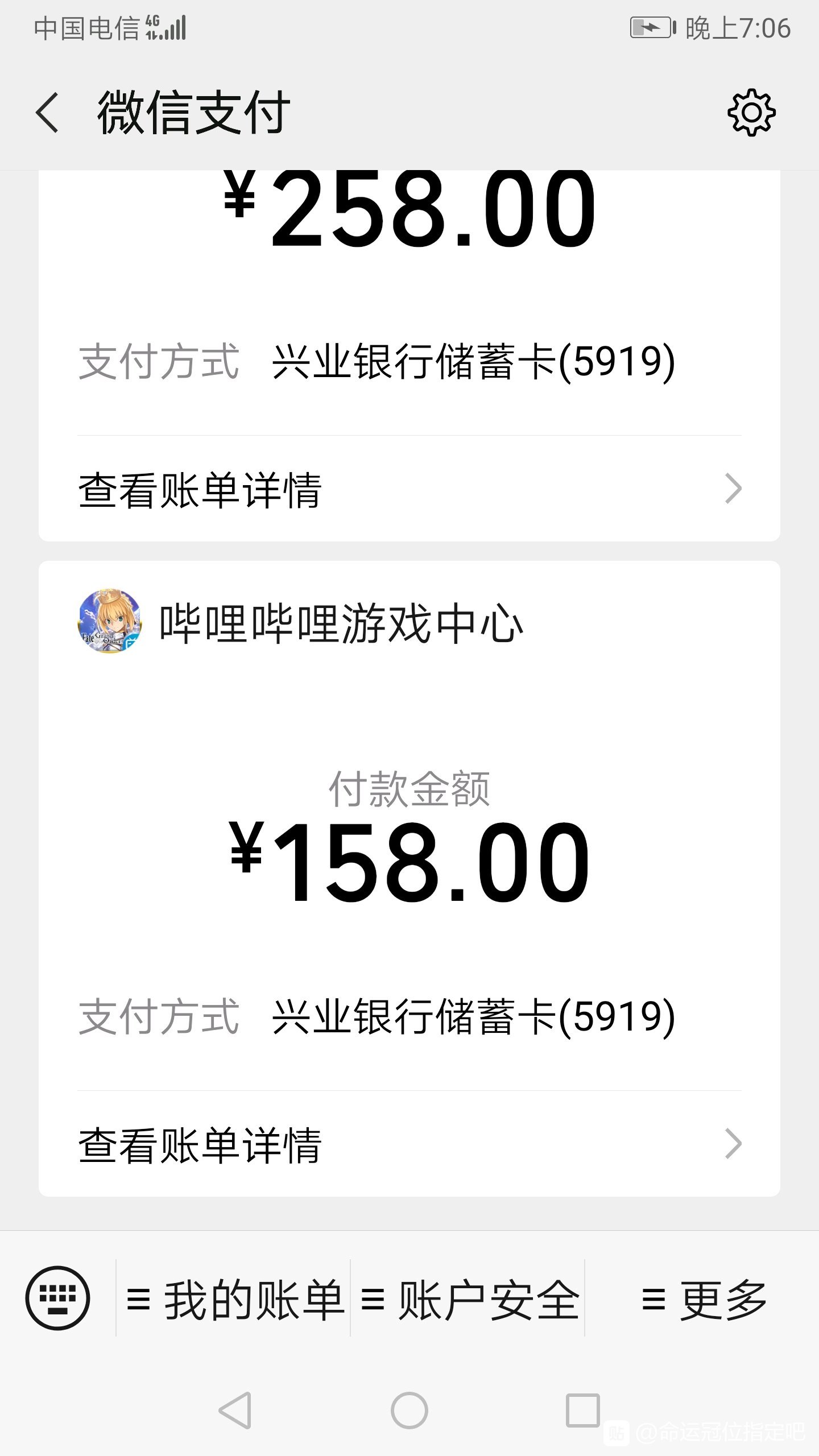This screenshot has width=819, height=1456.
Task: View bill details for the ¥158.00 payment
Action: pyautogui.click(x=409, y=1144)
